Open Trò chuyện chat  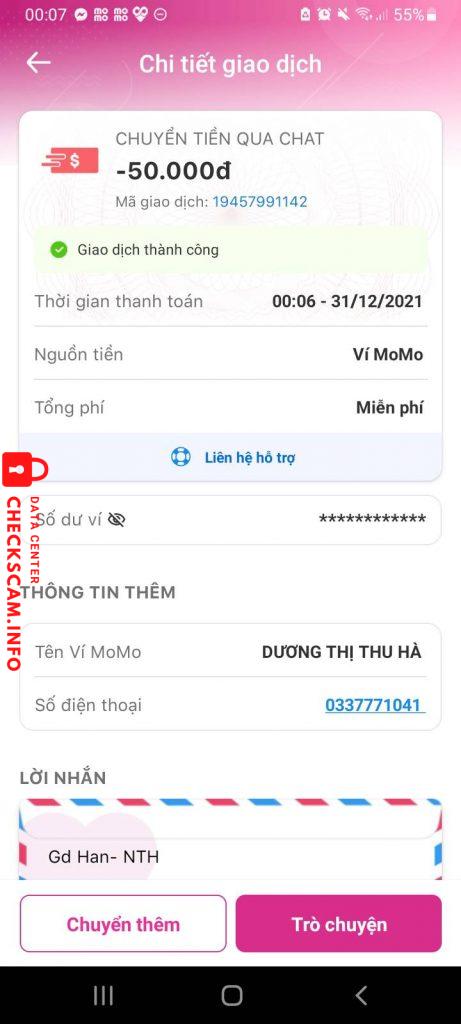click(339, 923)
